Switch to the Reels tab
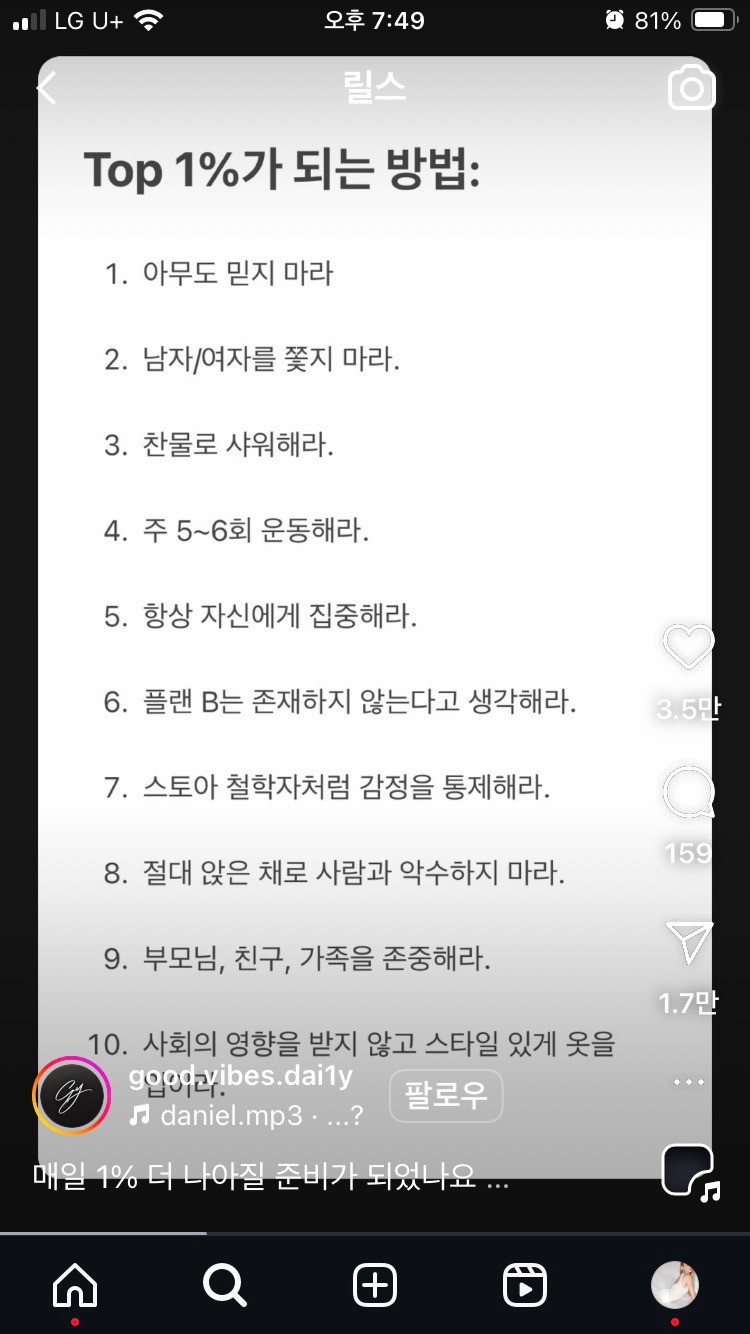The image size is (750, 1334). (525, 1286)
